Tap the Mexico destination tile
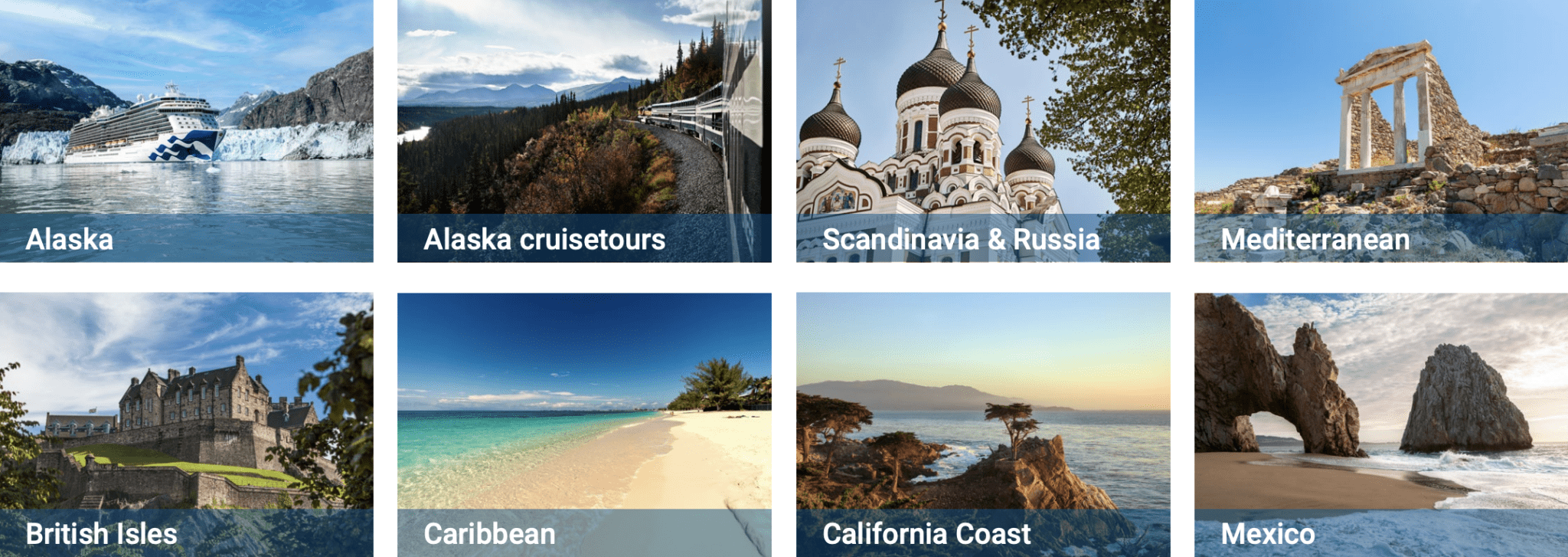1568x557 pixels. tap(1380, 424)
